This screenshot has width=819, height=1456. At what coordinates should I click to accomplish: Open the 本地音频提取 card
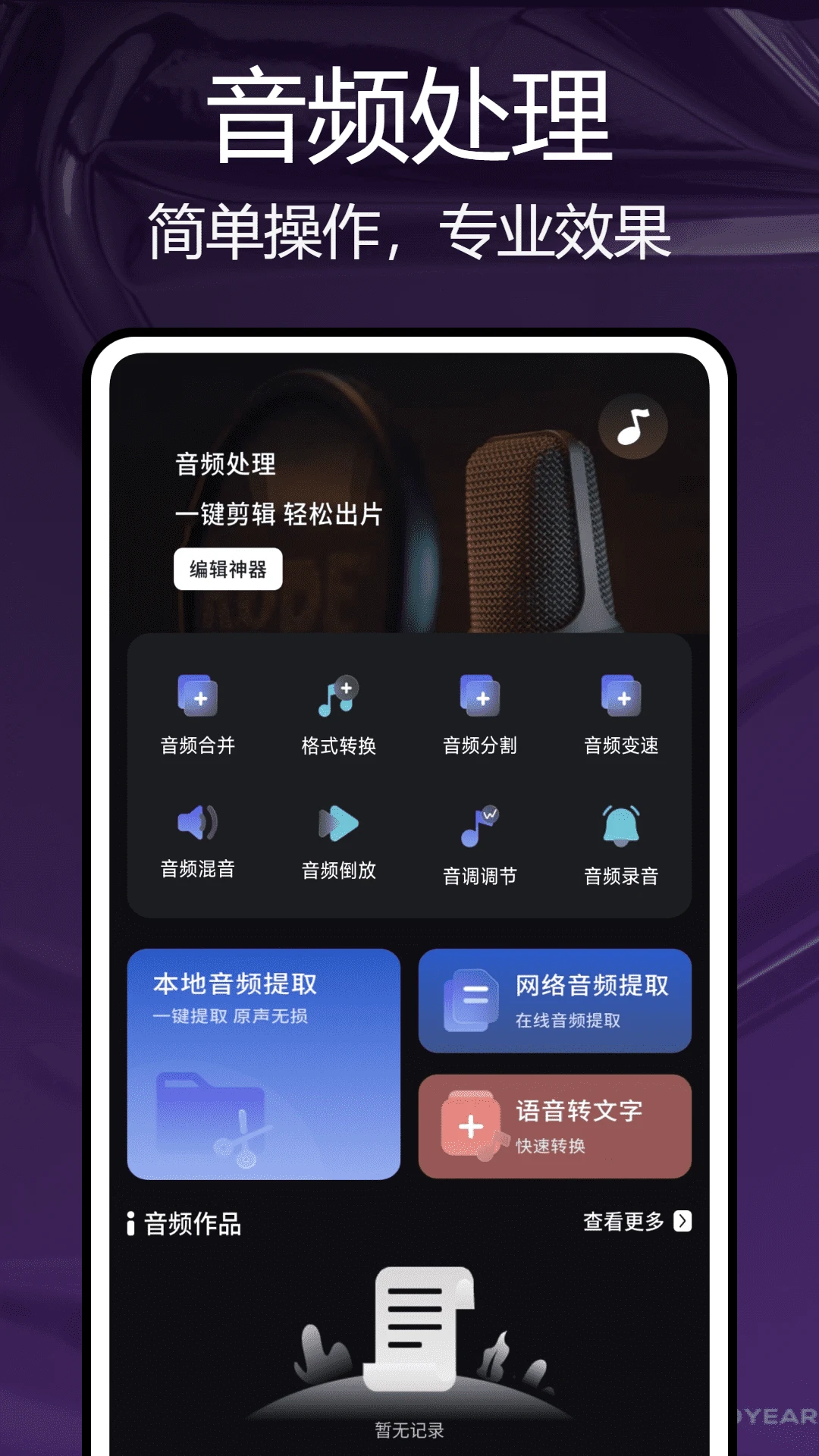(264, 1062)
